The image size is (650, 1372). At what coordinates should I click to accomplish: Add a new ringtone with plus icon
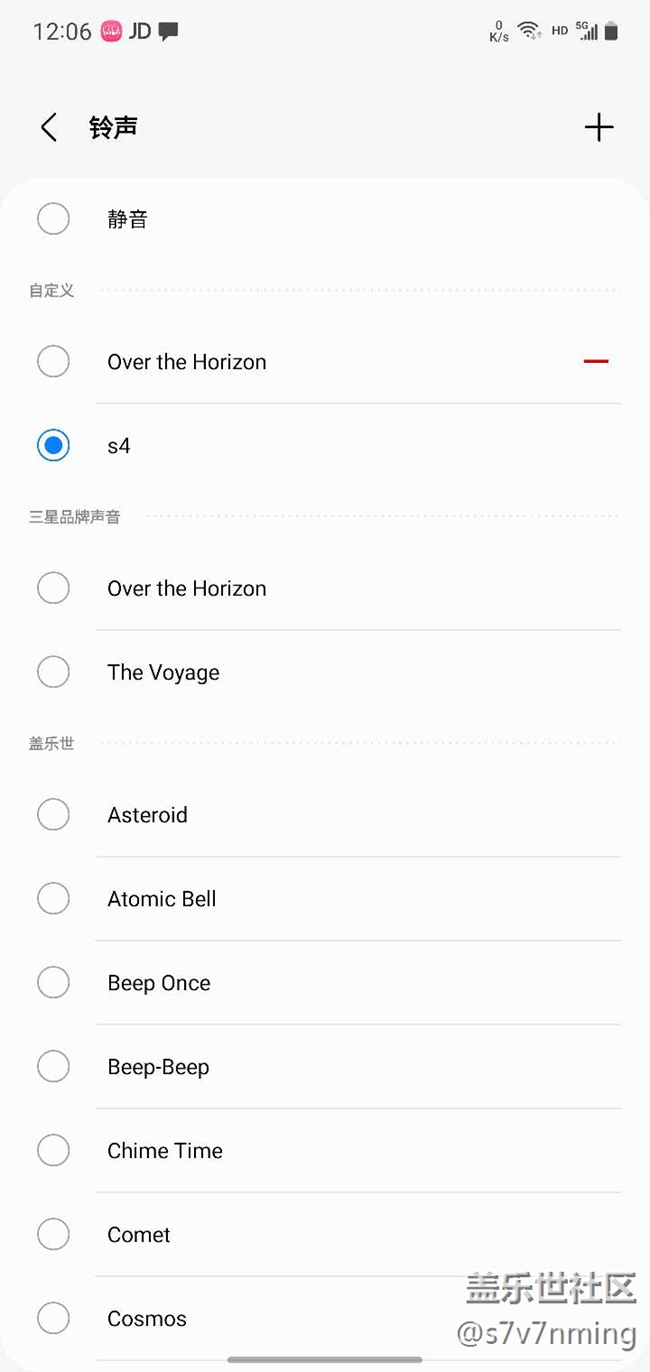pos(598,127)
